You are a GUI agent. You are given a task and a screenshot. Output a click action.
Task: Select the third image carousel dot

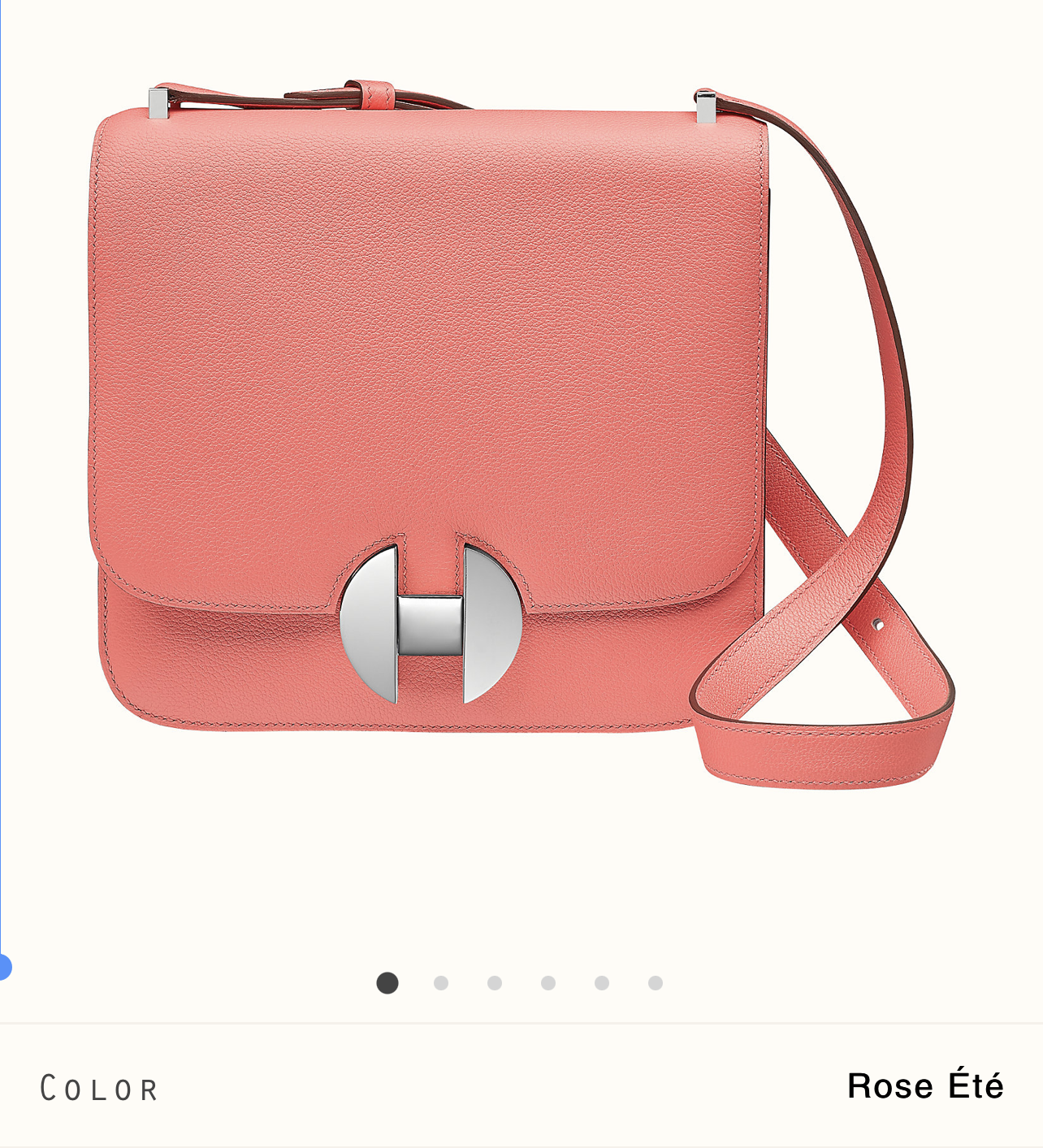click(x=495, y=983)
